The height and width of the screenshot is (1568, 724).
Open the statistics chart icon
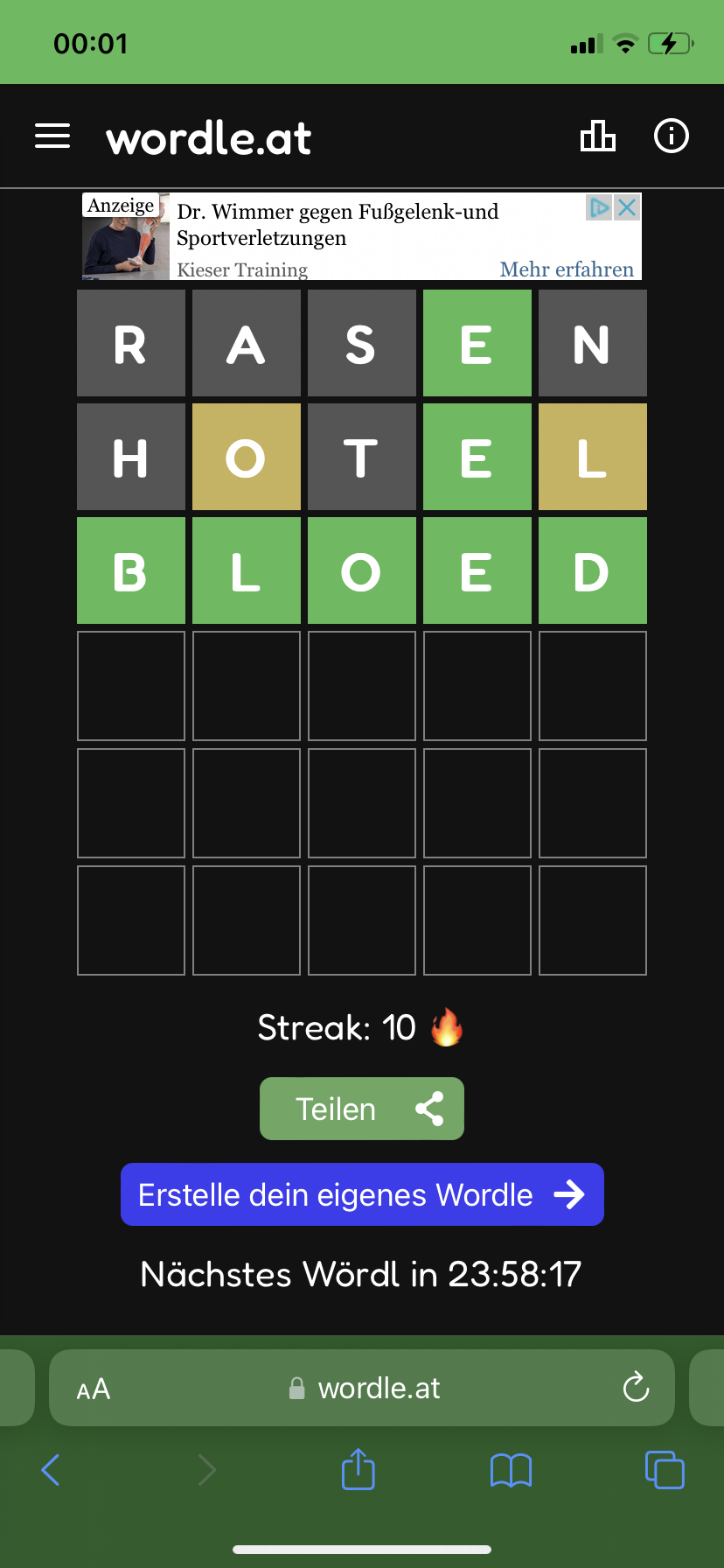point(598,136)
